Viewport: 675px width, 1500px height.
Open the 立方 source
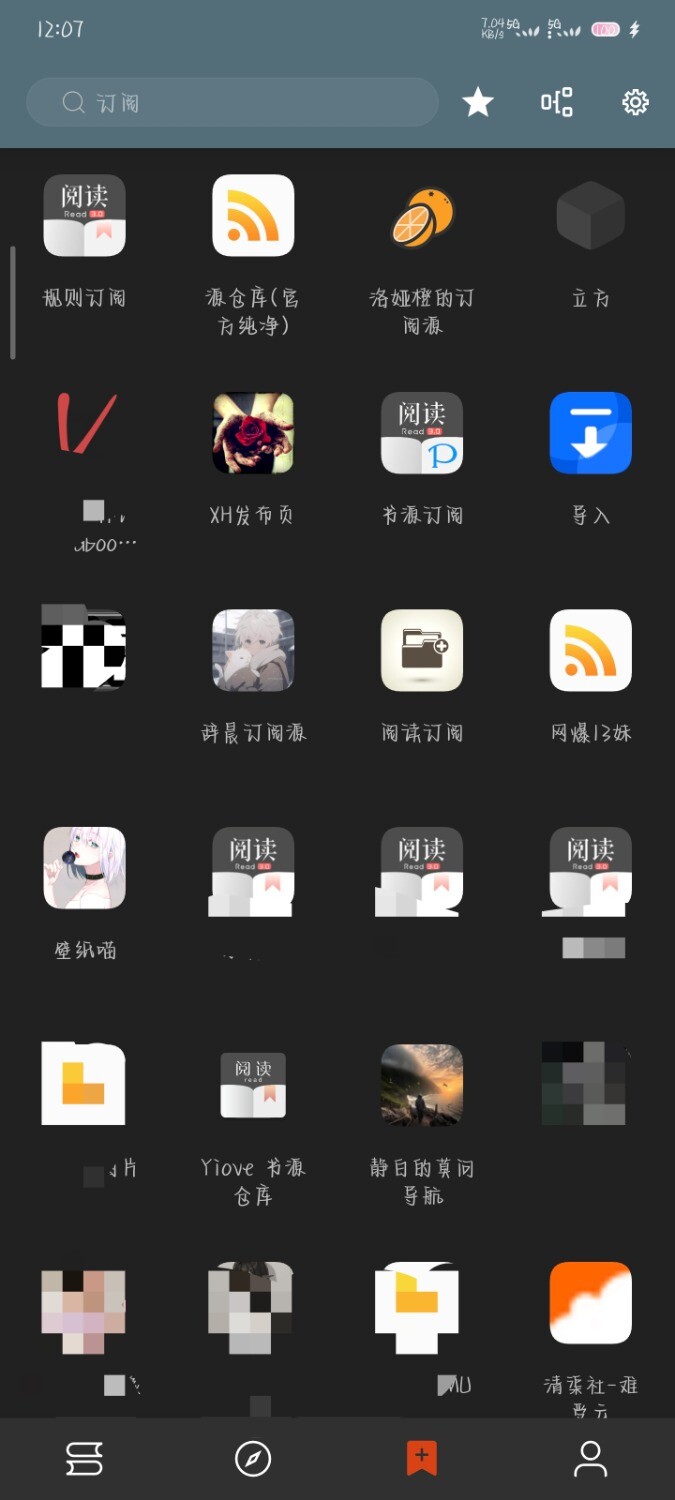click(x=590, y=216)
